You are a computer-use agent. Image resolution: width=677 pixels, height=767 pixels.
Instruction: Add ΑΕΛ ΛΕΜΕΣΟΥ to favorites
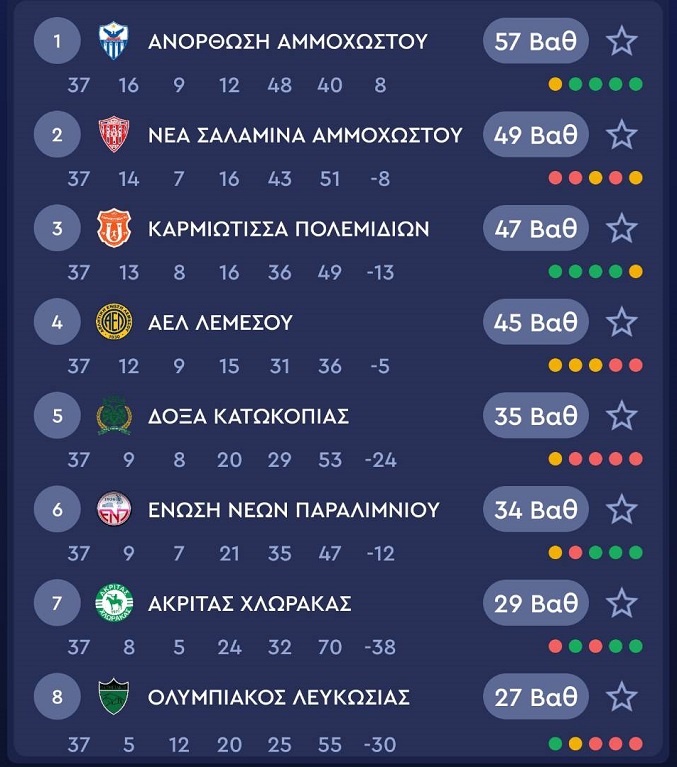coord(622,323)
